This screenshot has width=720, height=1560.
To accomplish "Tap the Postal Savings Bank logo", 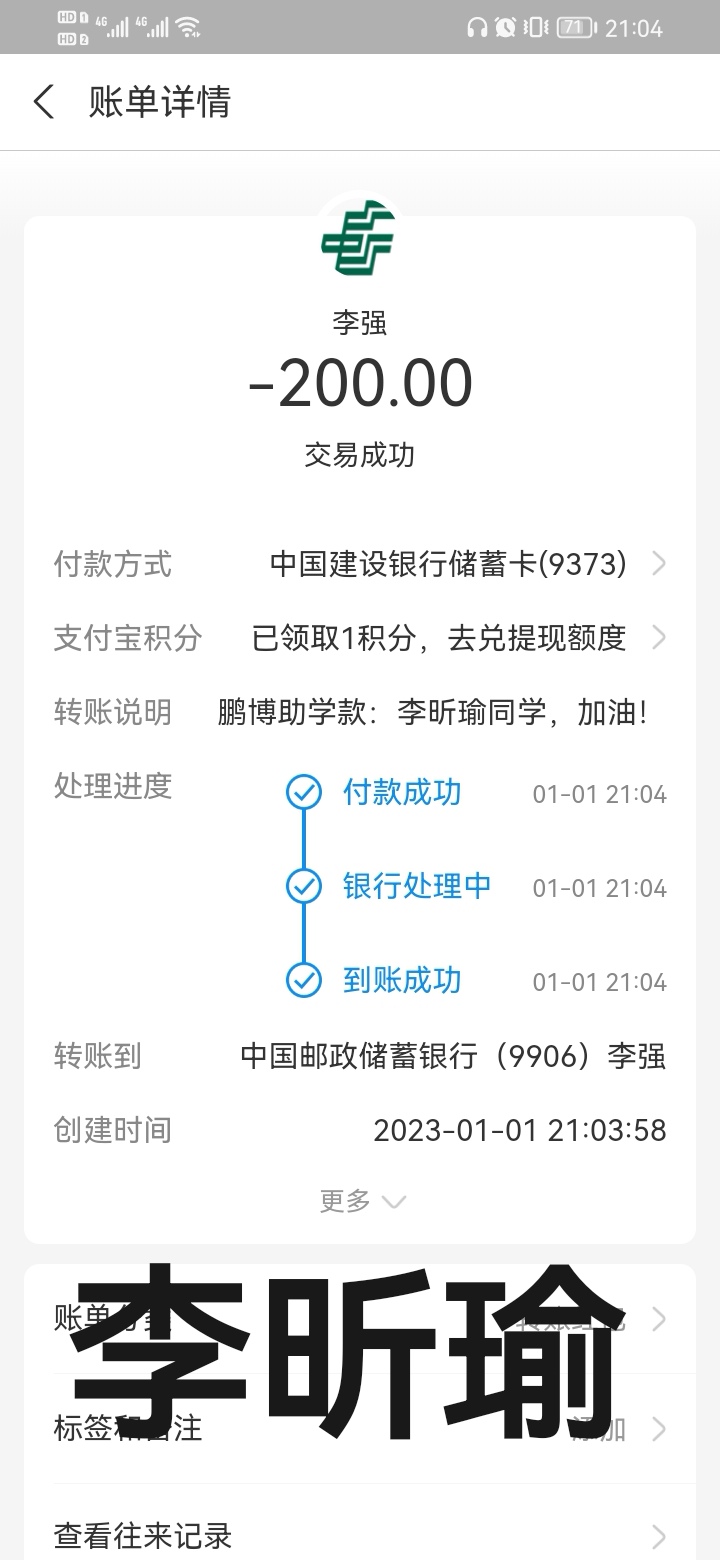I will click(x=360, y=240).
